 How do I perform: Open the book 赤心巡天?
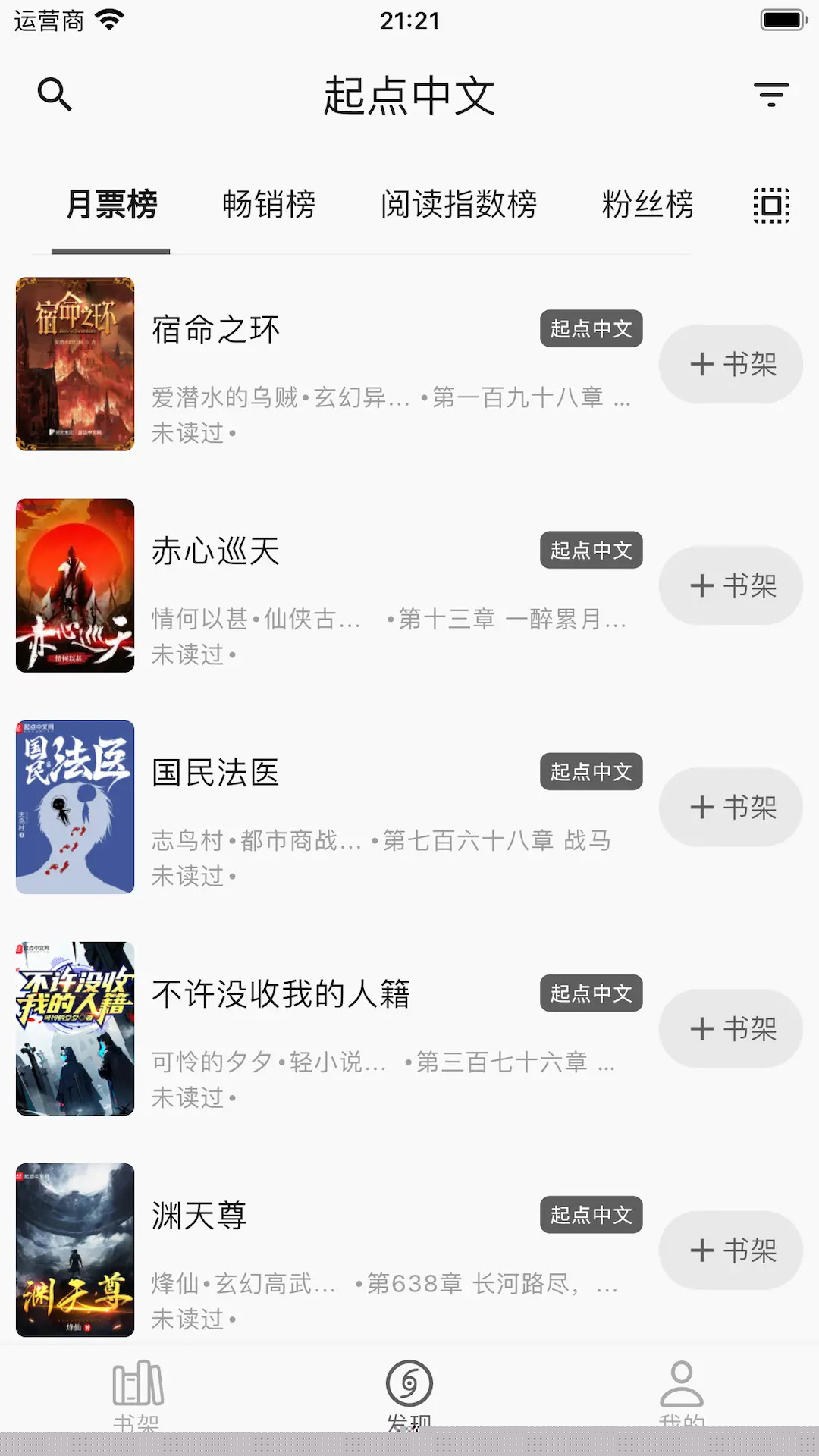pos(216,551)
